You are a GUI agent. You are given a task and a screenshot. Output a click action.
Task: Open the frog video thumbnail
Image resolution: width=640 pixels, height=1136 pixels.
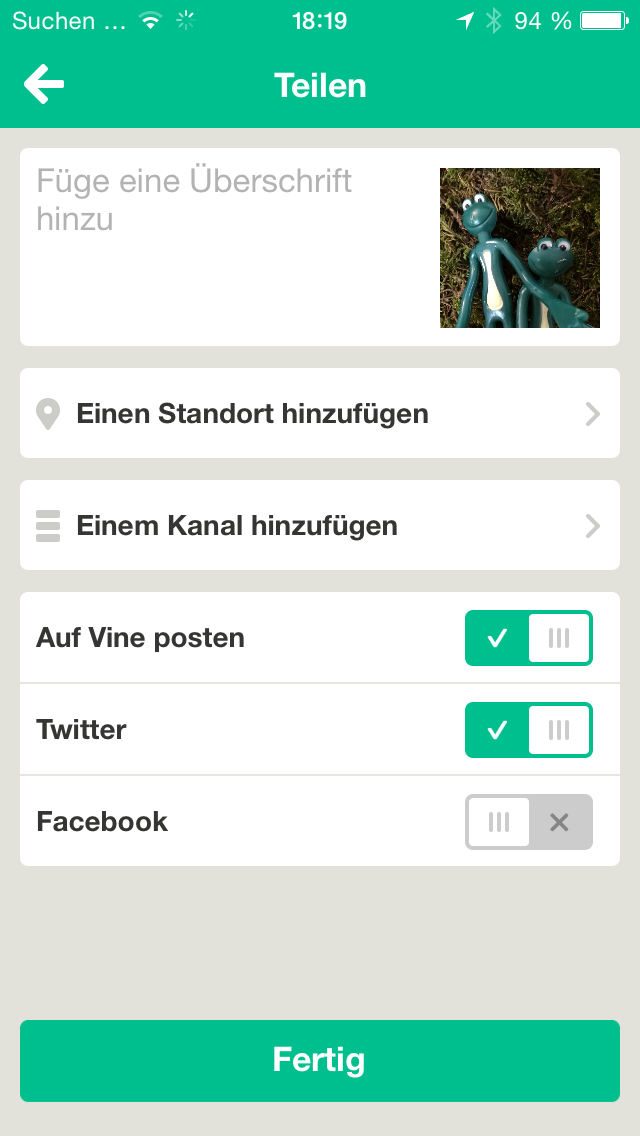(x=520, y=248)
